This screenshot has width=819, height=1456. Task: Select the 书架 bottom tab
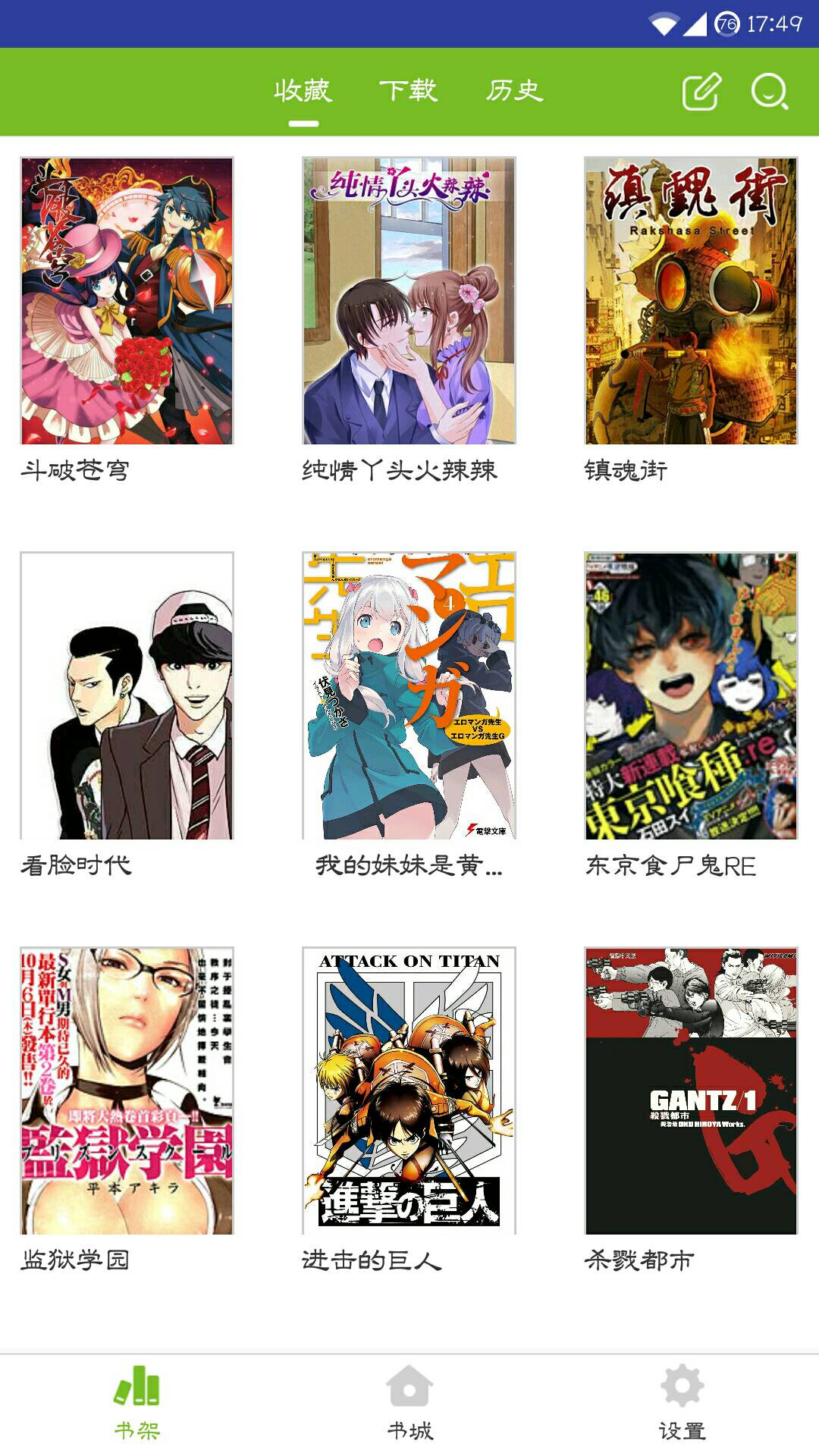136,1403
